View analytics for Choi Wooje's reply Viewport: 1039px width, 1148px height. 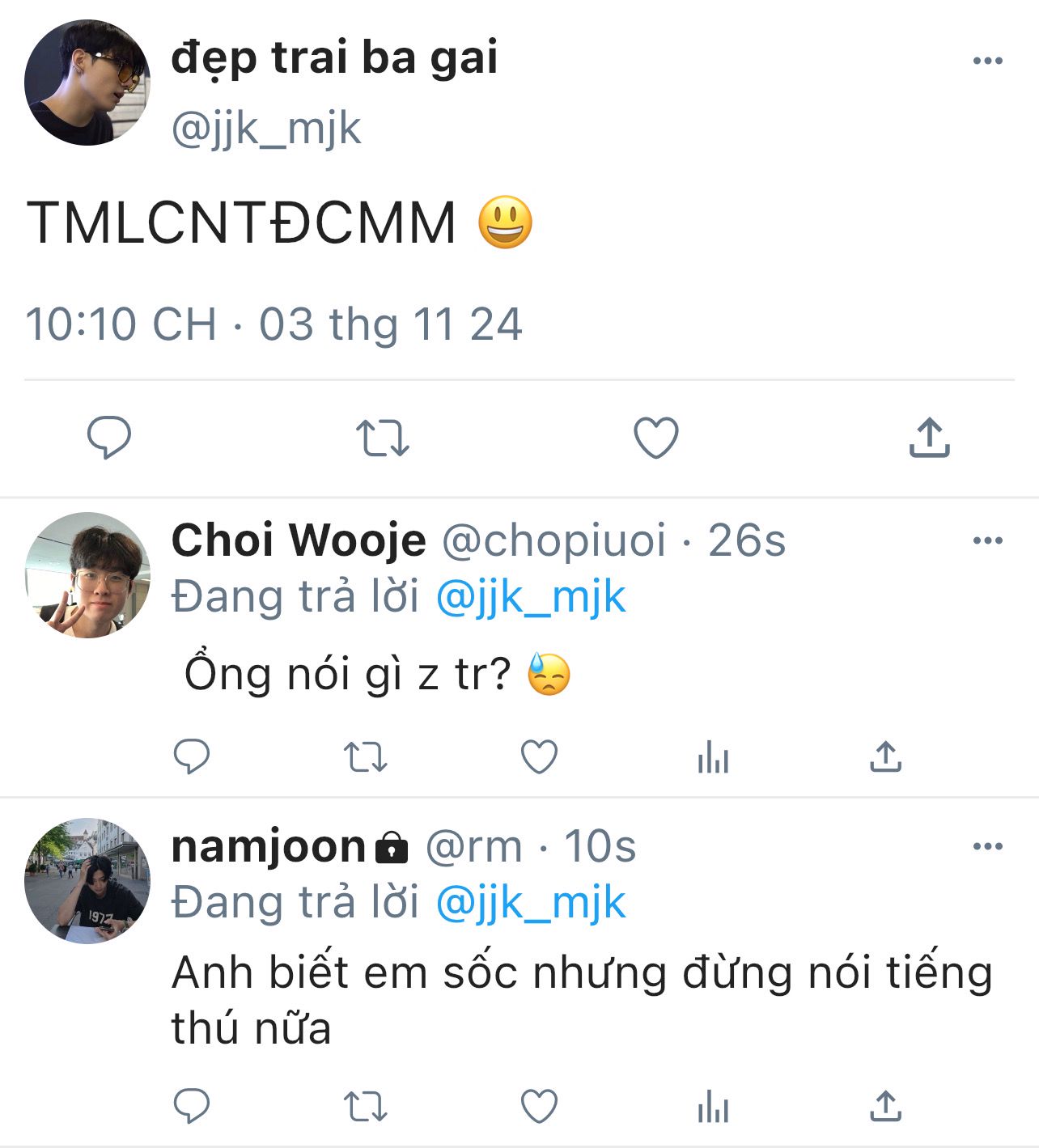pyautogui.click(x=713, y=758)
